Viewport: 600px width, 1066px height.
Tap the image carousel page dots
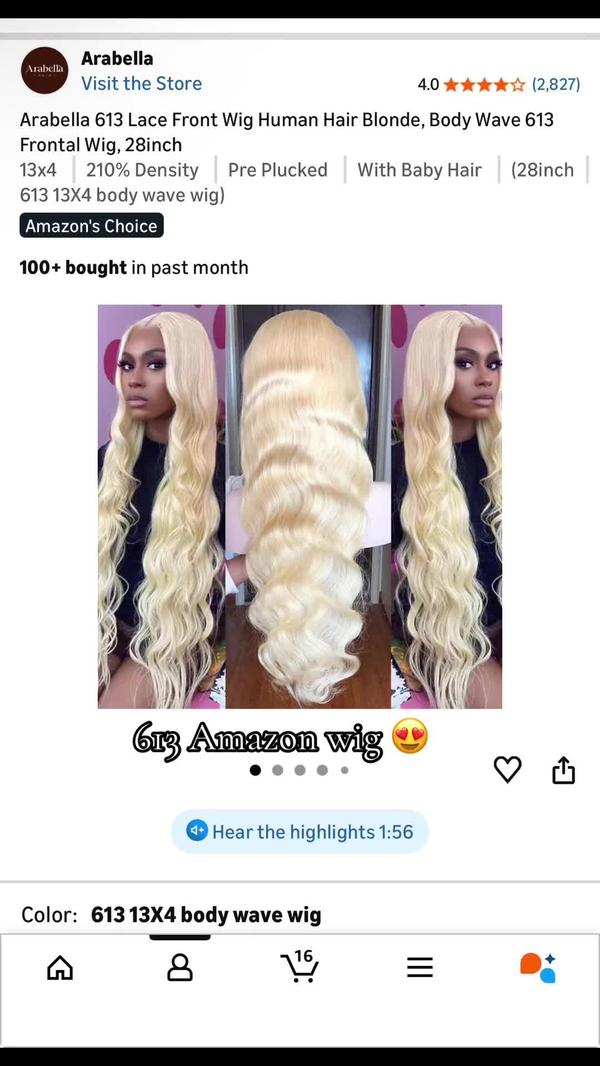299,770
